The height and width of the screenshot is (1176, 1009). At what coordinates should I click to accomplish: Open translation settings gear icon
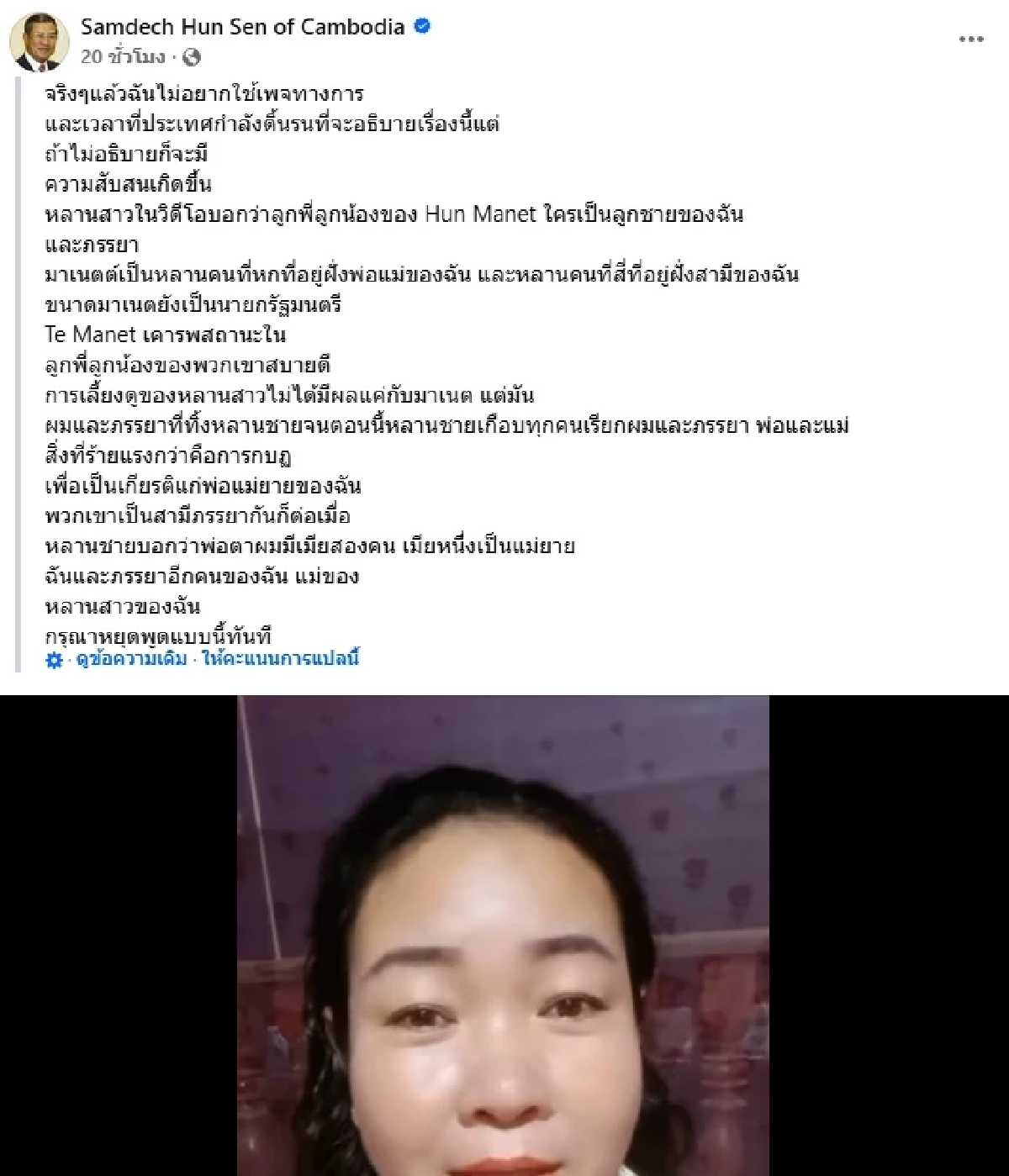[55, 661]
